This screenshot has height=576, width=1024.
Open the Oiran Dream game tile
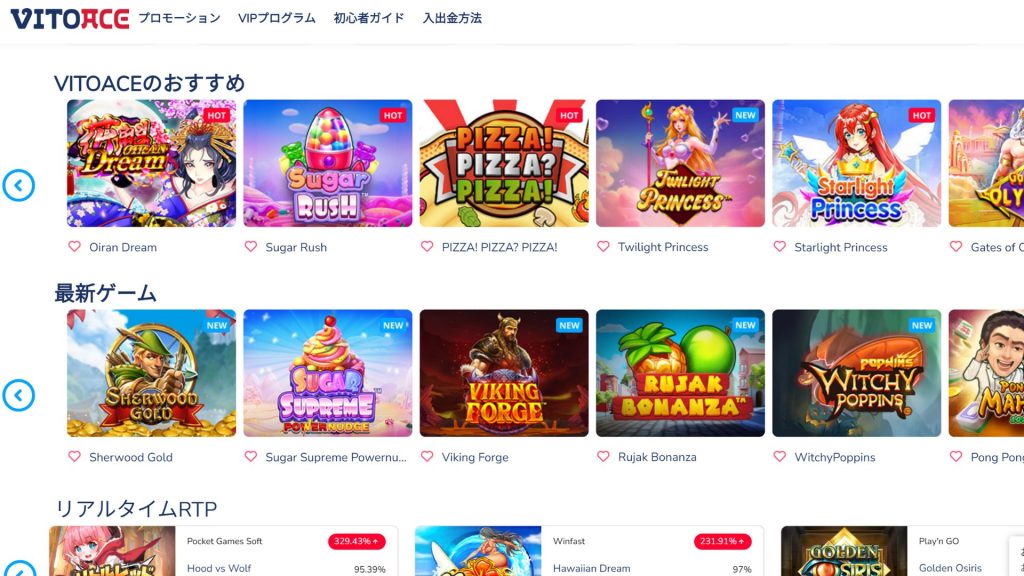pos(151,163)
